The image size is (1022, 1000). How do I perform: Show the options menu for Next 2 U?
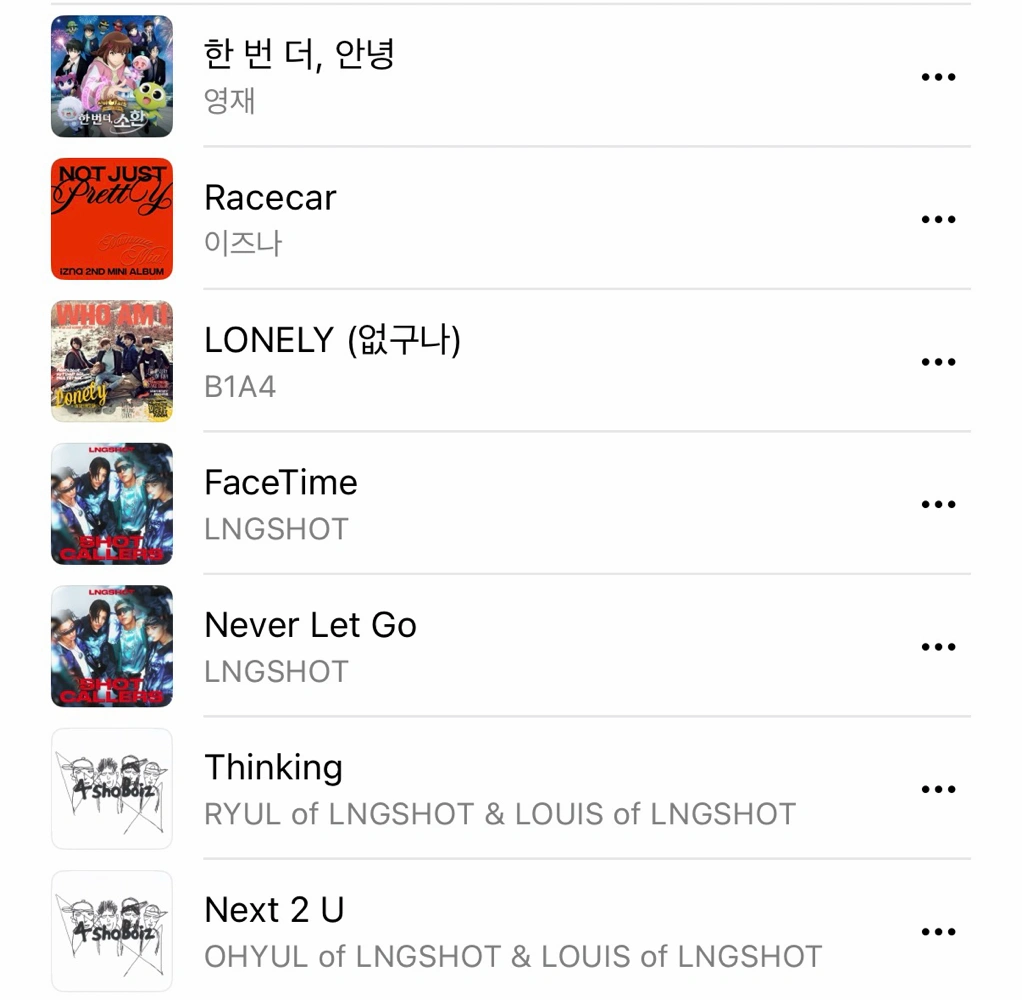pos(937,932)
